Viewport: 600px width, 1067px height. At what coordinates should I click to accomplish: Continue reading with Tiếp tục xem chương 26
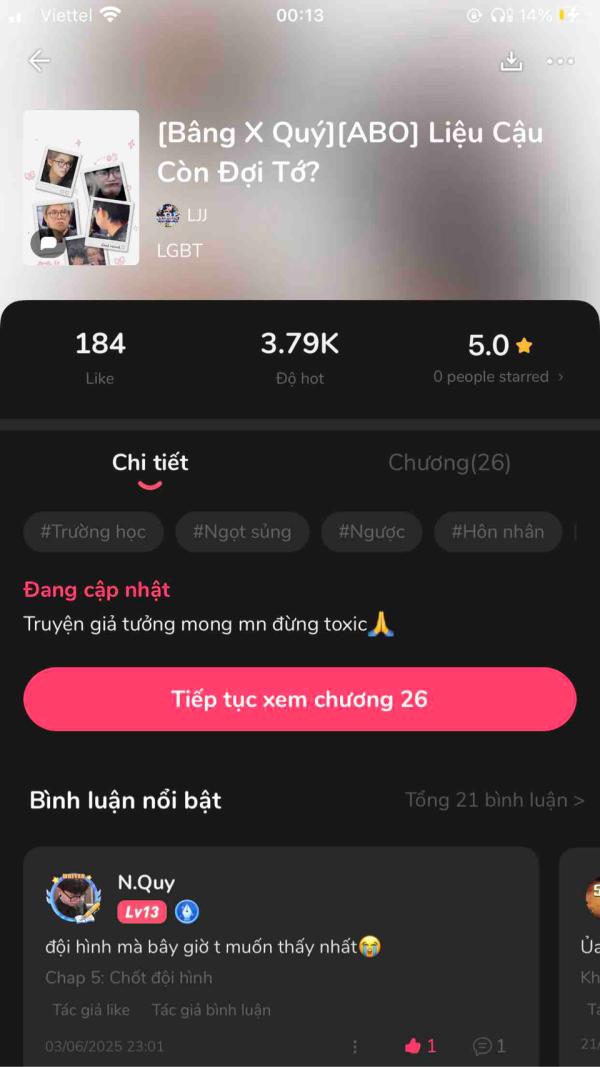click(x=300, y=699)
